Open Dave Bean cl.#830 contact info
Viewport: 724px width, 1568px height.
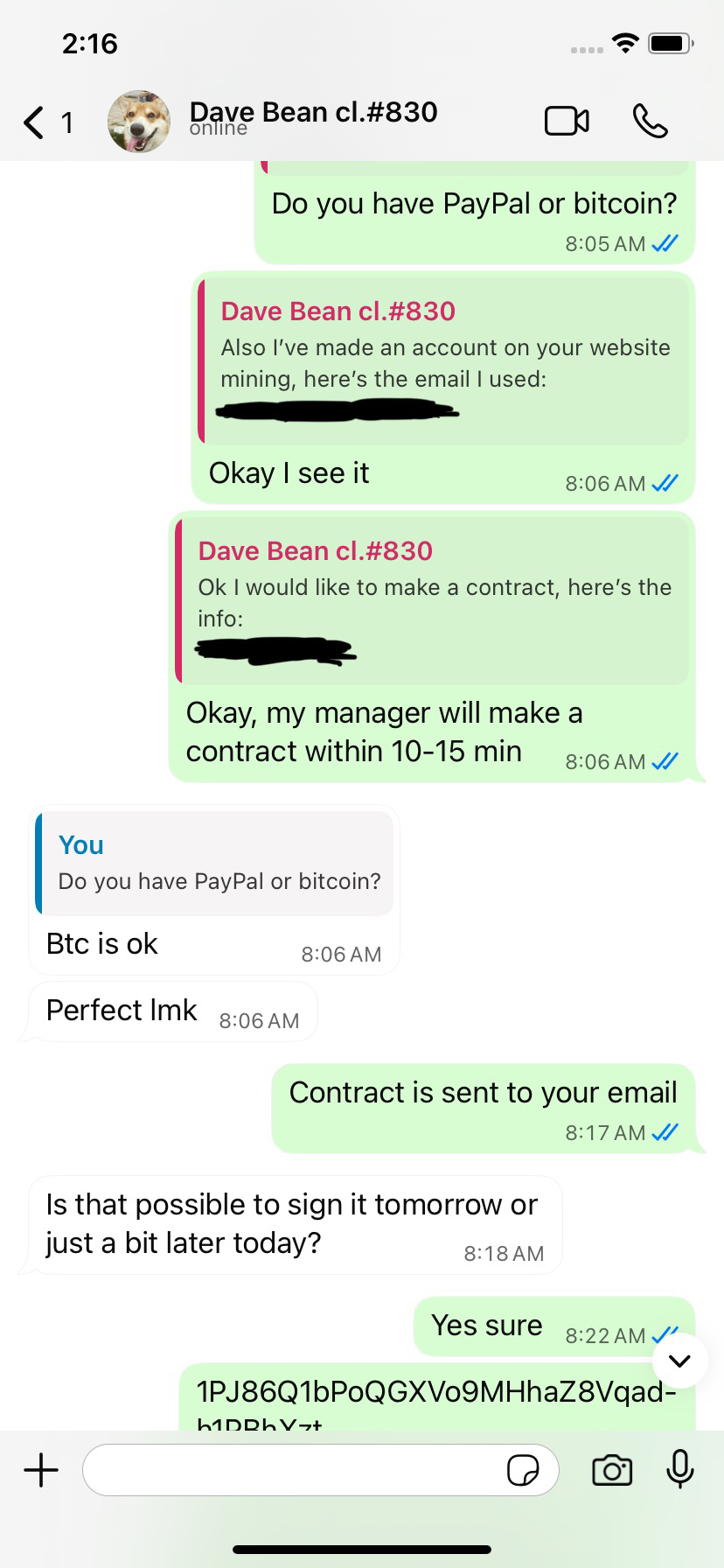pos(313,117)
